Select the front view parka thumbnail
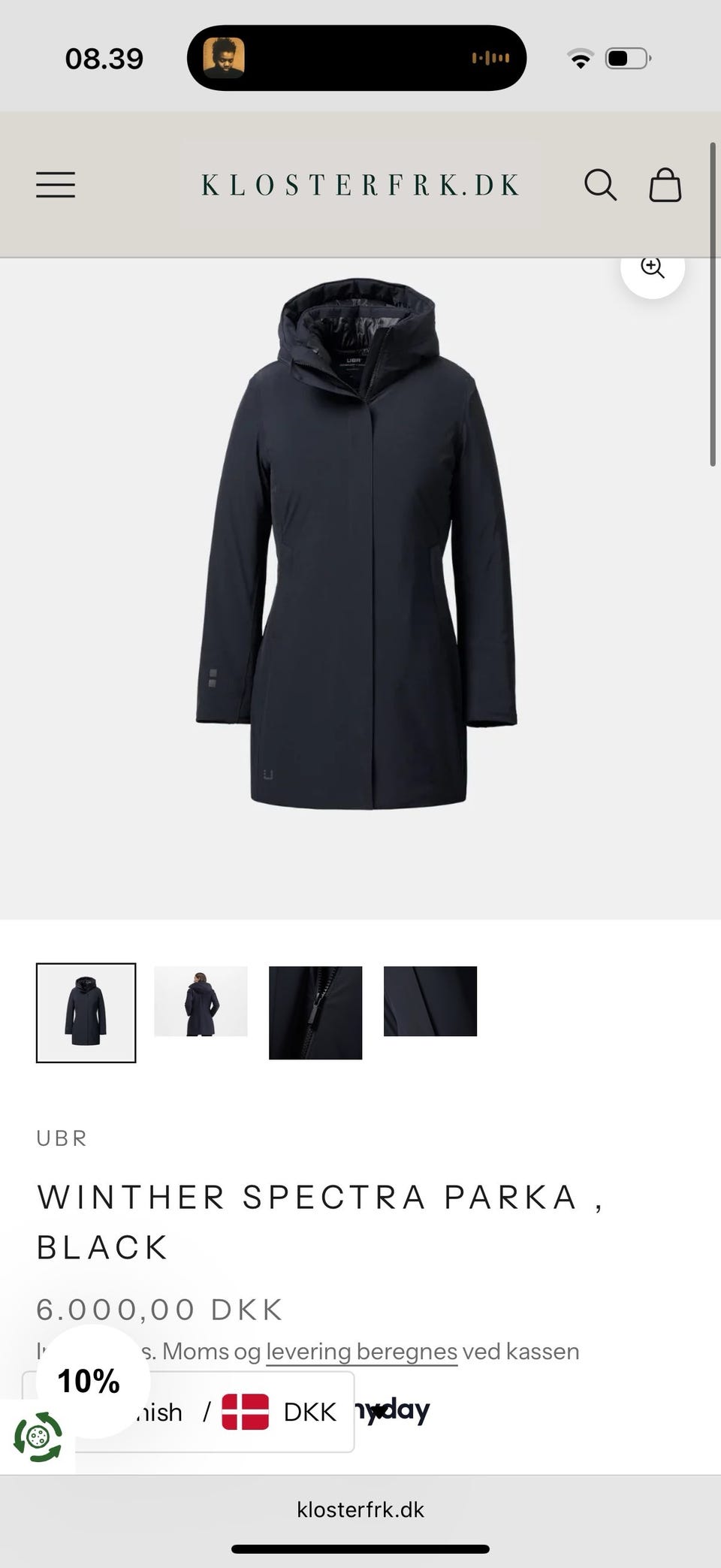Image resolution: width=721 pixels, height=1568 pixels. click(x=86, y=1013)
